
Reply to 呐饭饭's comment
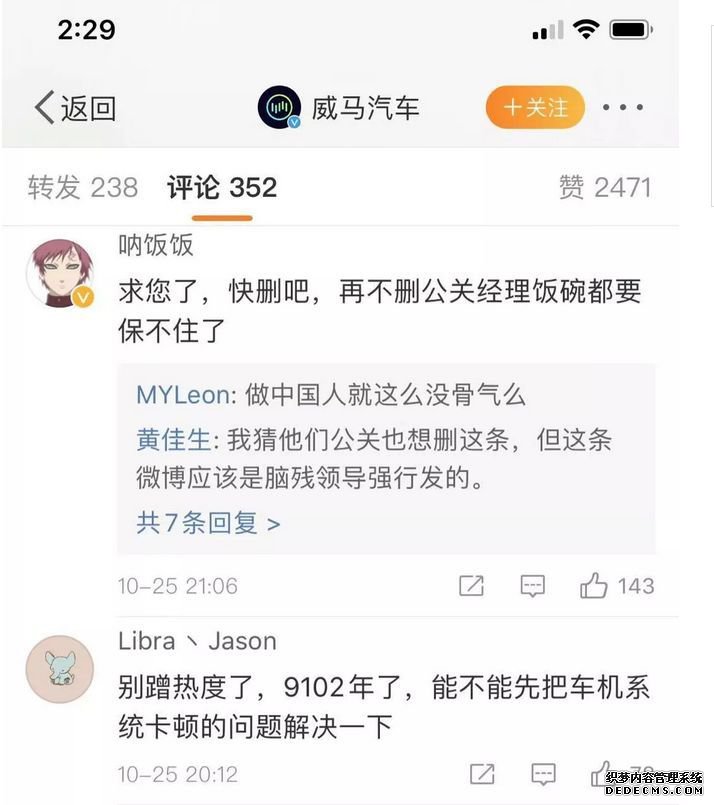[533, 586]
